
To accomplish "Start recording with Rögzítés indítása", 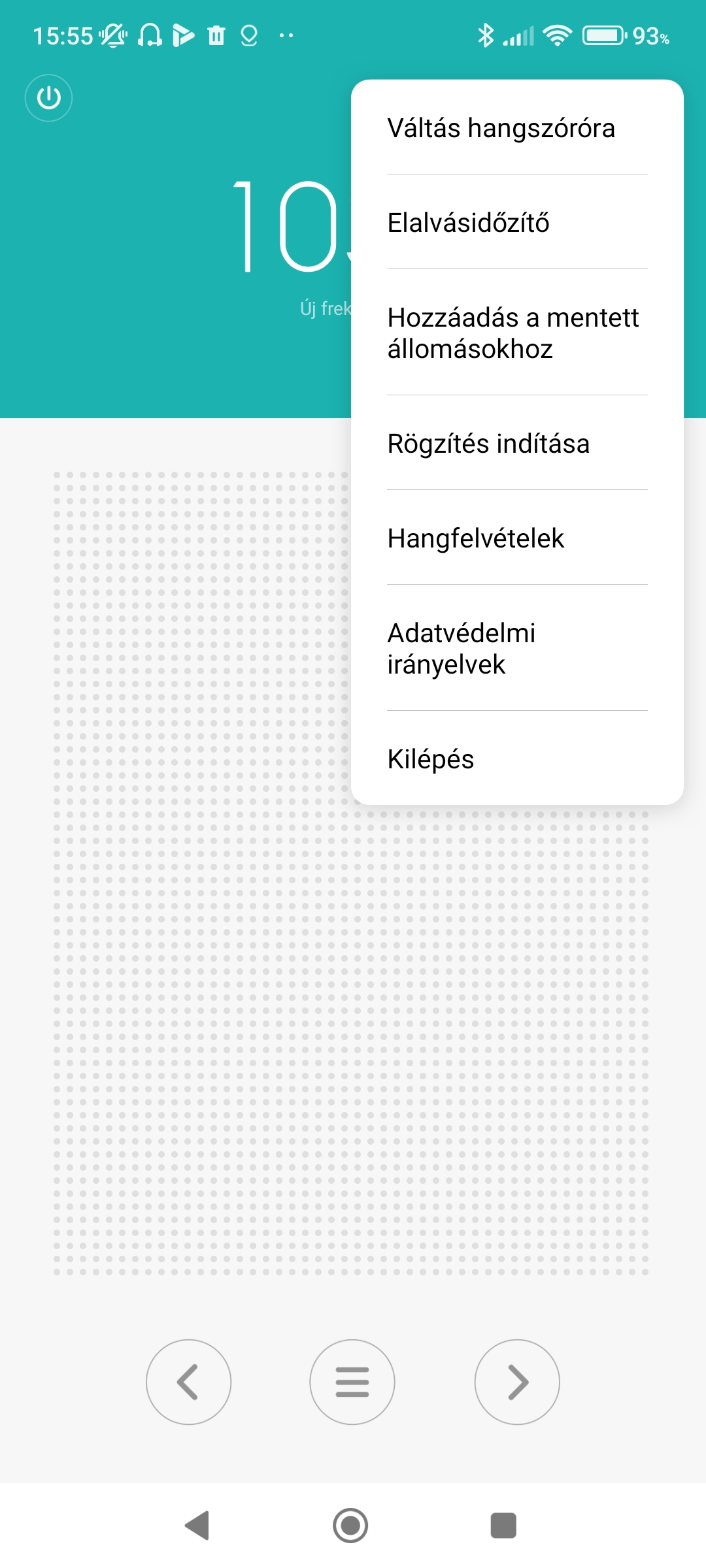I will point(517,443).
